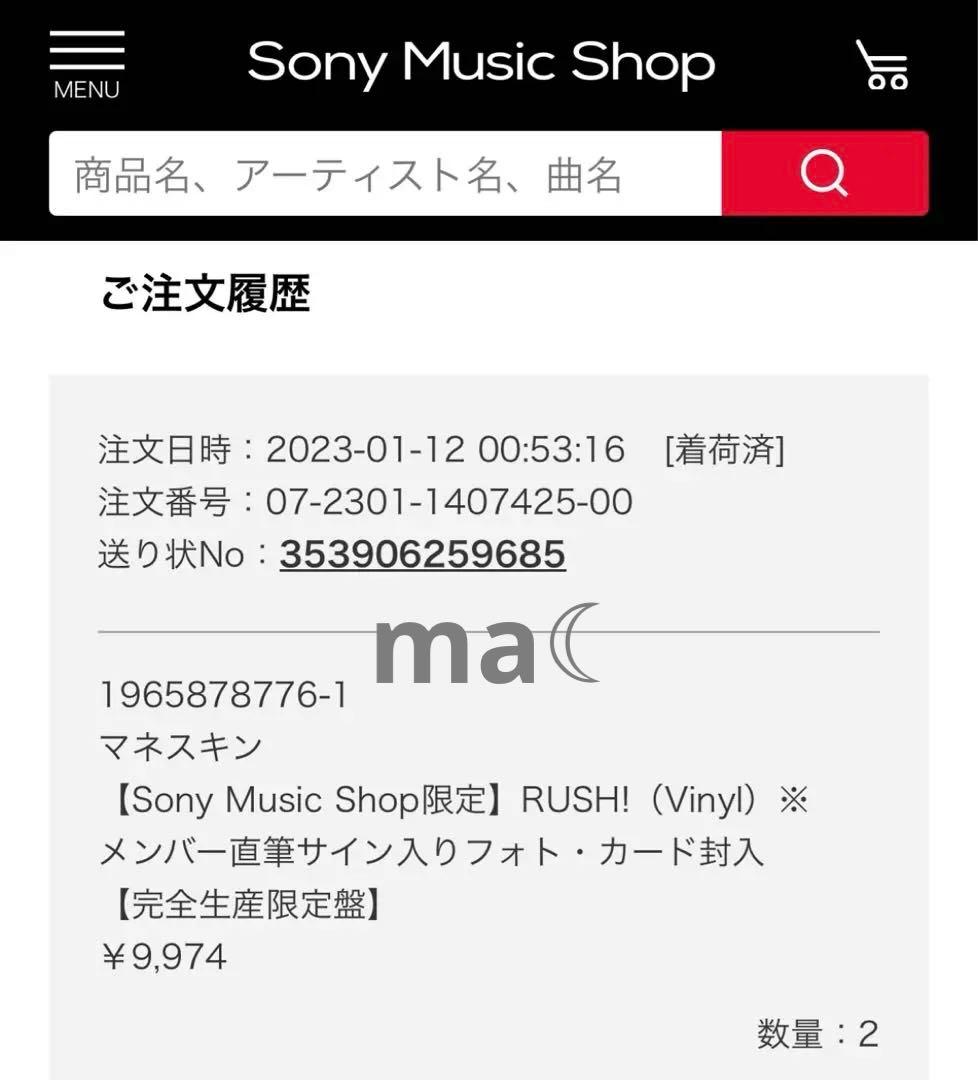Image resolution: width=978 pixels, height=1080 pixels.
Task: Click order date 2023-01-12 00:53:16
Action: click(x=444, y=450)
